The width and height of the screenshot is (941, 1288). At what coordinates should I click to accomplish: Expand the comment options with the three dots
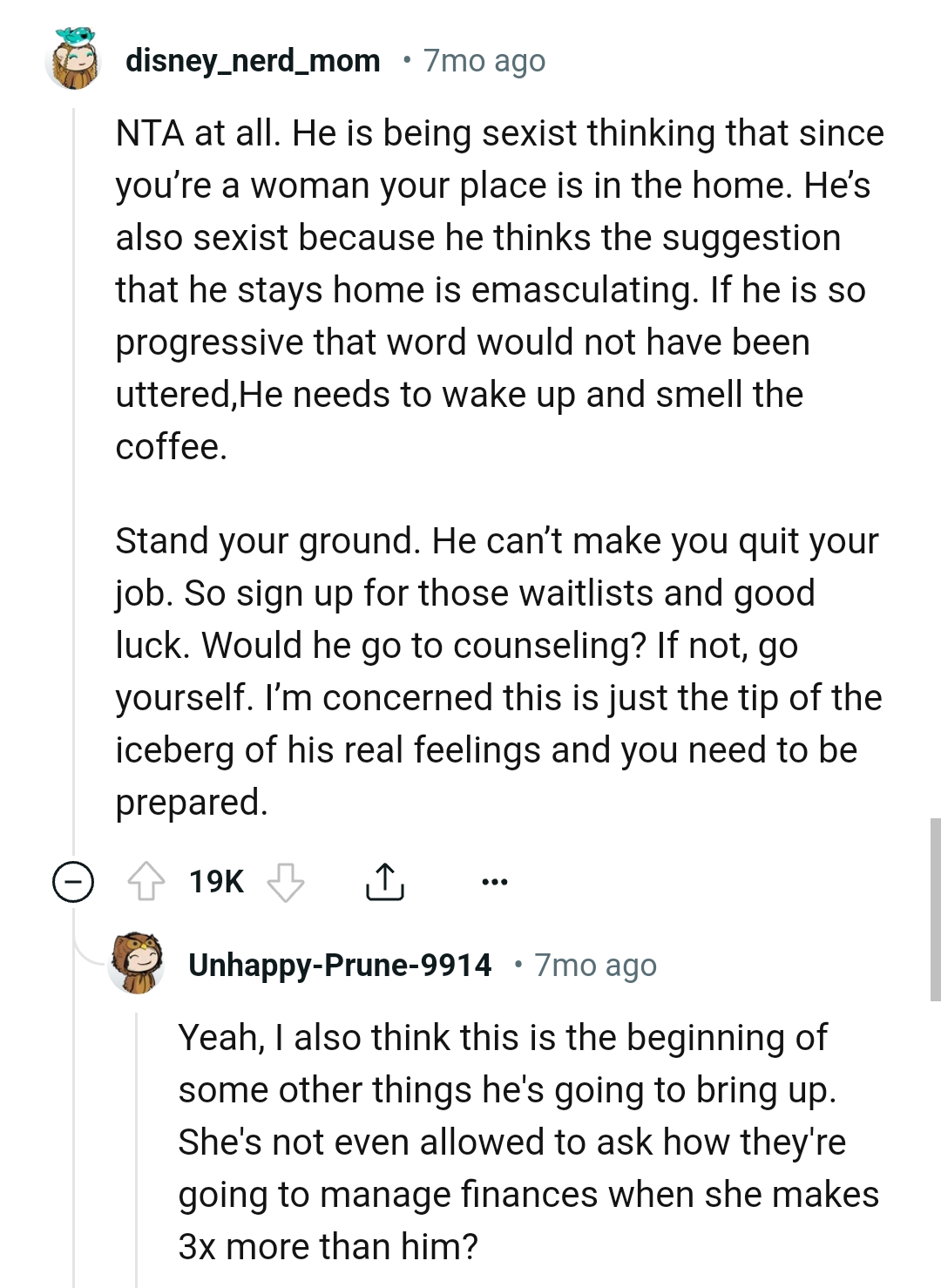pos(494,883)
